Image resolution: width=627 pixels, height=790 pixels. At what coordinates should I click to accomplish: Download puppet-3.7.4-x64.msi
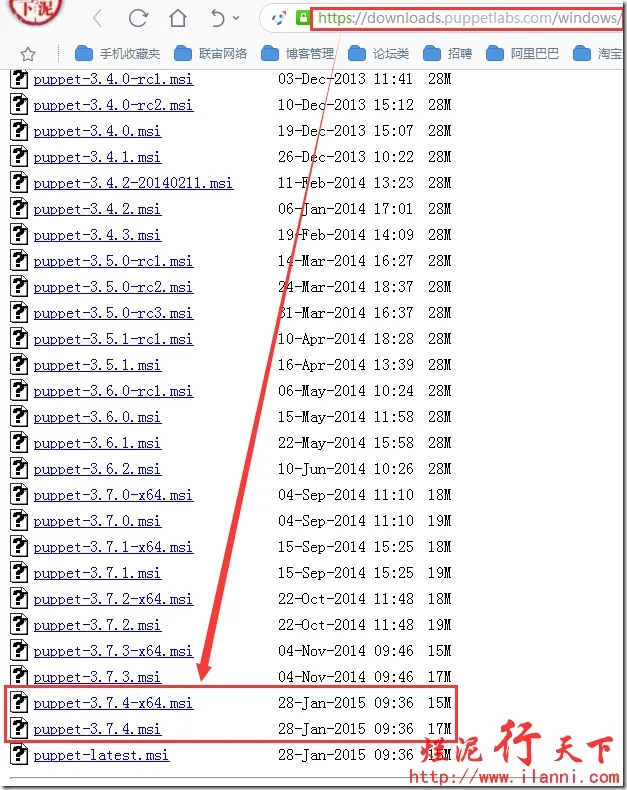[x=113, y=703]
